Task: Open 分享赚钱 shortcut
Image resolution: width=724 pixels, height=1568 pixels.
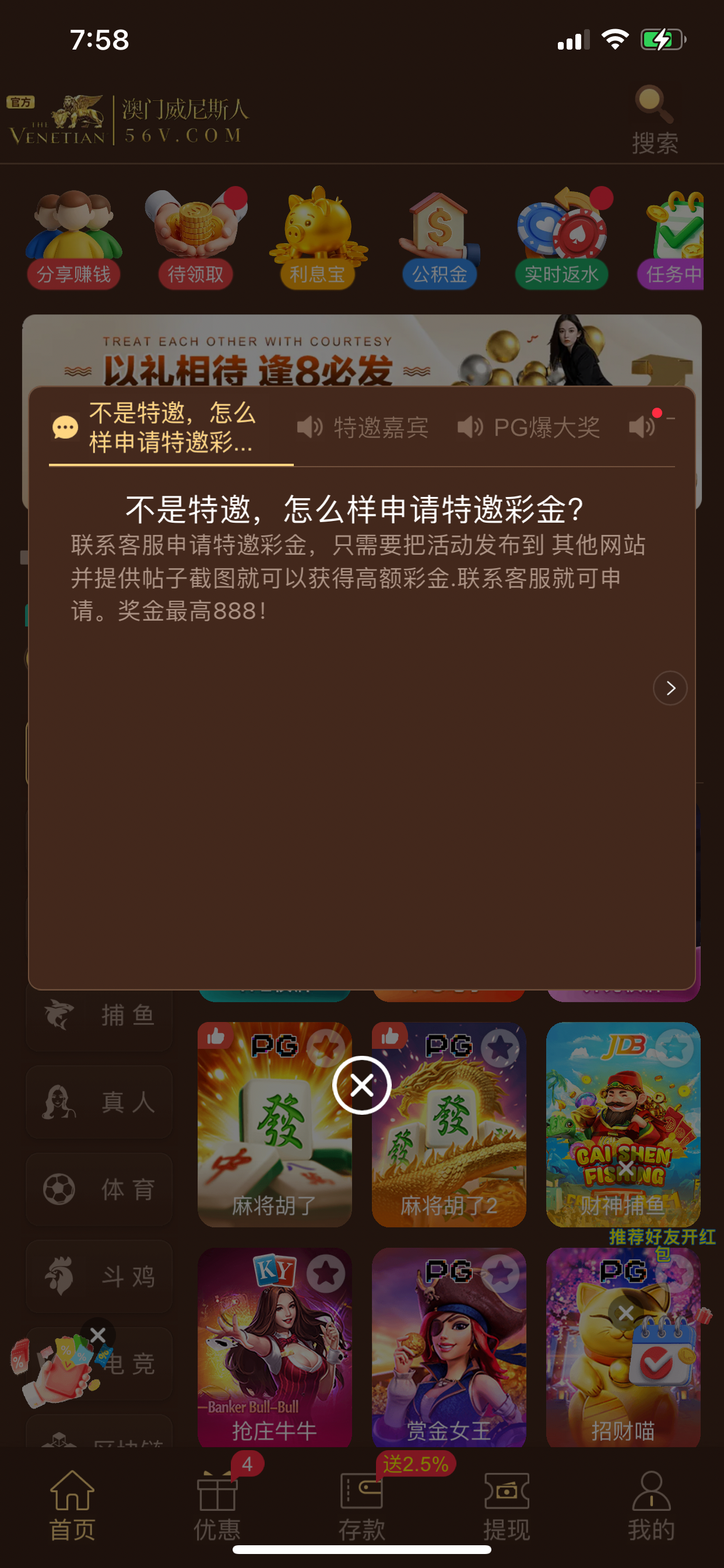Action: coord(73,239)
